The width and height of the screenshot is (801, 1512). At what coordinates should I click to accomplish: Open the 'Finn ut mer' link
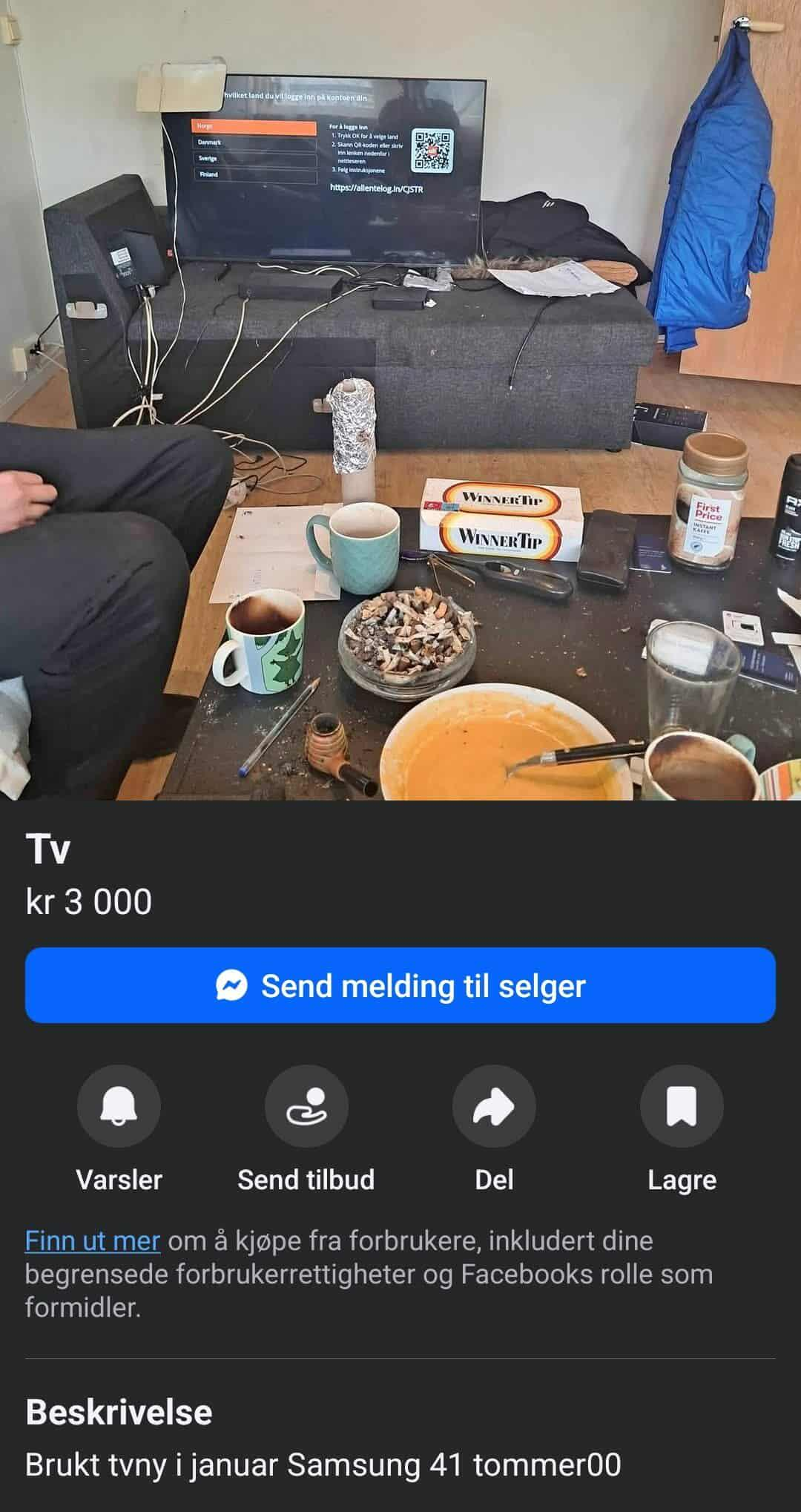(x=93, y=1240)
